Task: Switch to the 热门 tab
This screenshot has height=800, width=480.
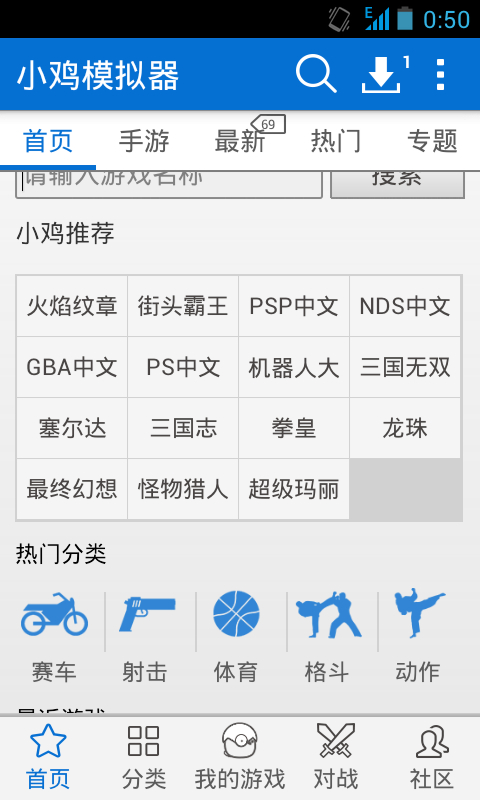Action: point(336,141)
